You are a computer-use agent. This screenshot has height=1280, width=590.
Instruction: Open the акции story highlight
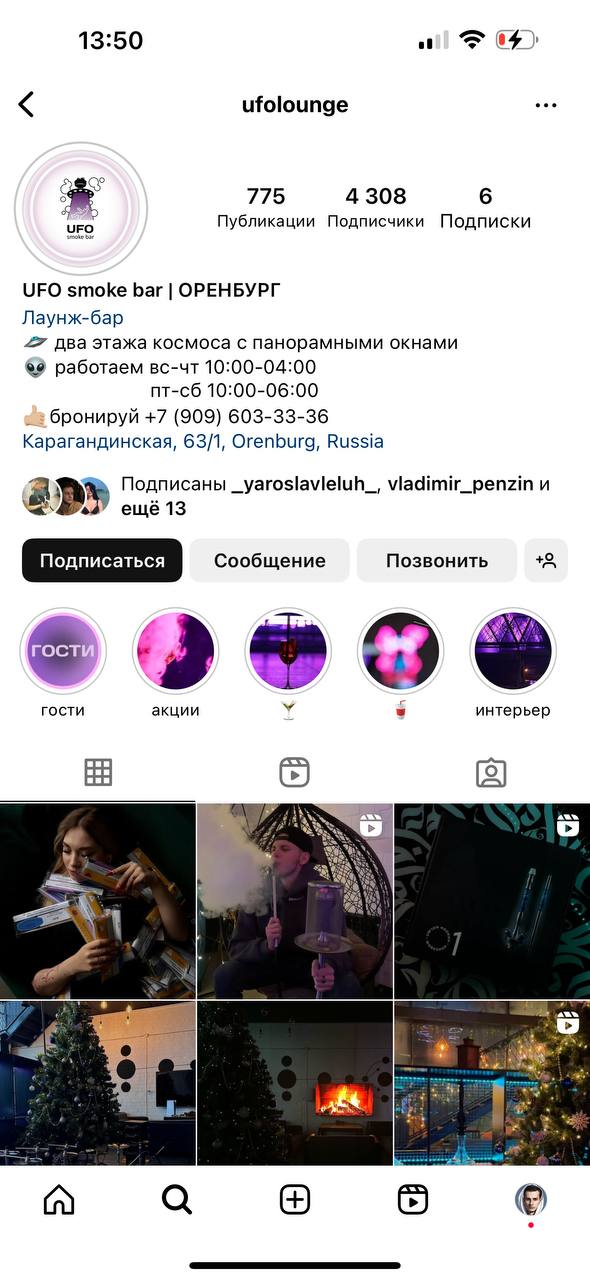[175, 650]
